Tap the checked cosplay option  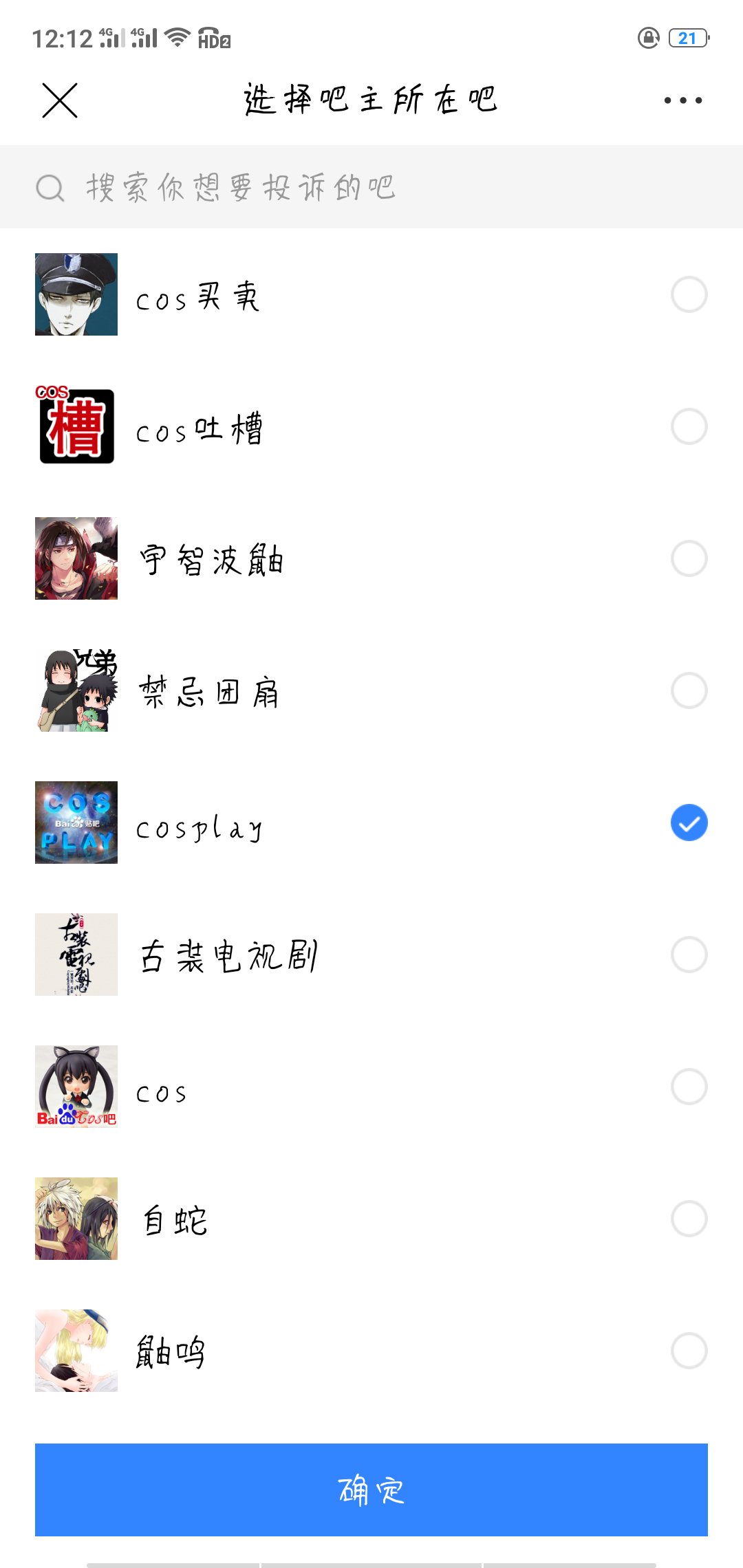[x=689, y=823]
